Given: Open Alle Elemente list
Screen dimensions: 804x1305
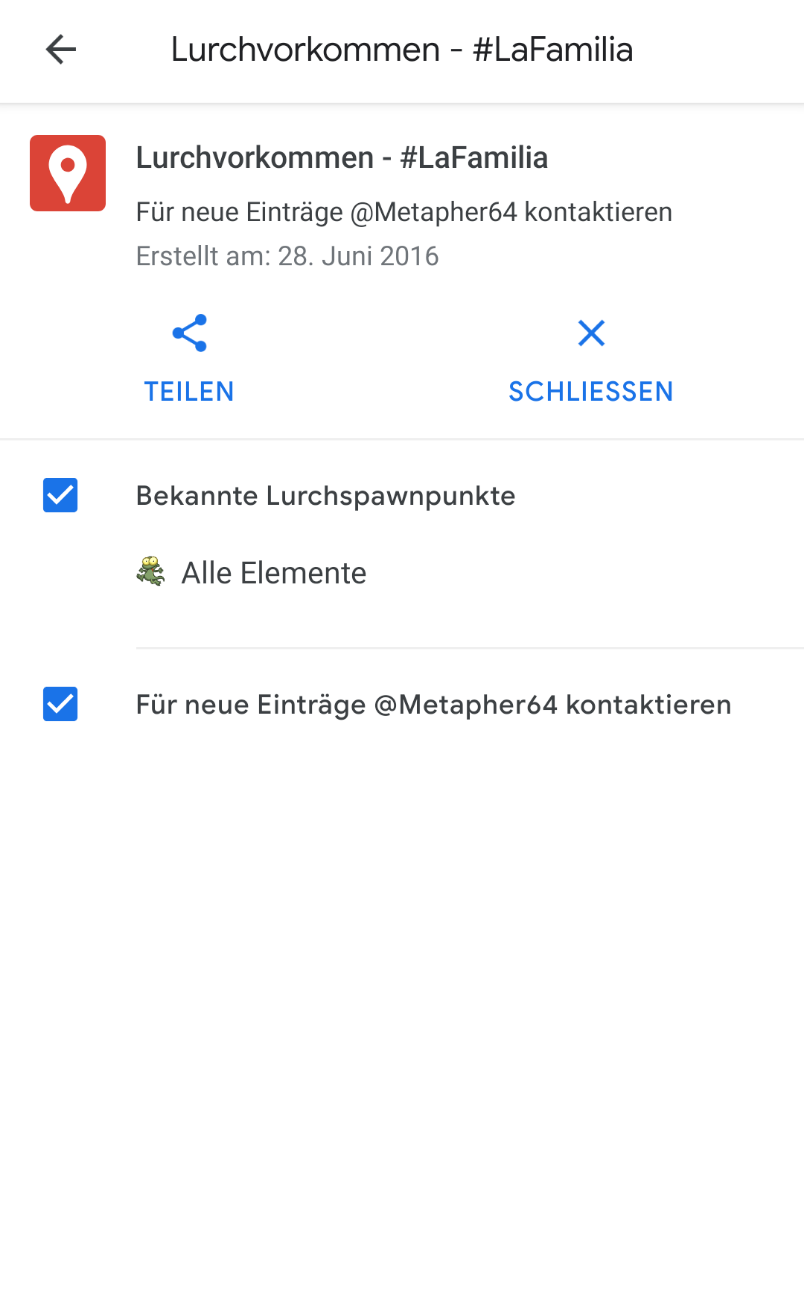Looking at the screenshot, I should [x=273, y=573].
